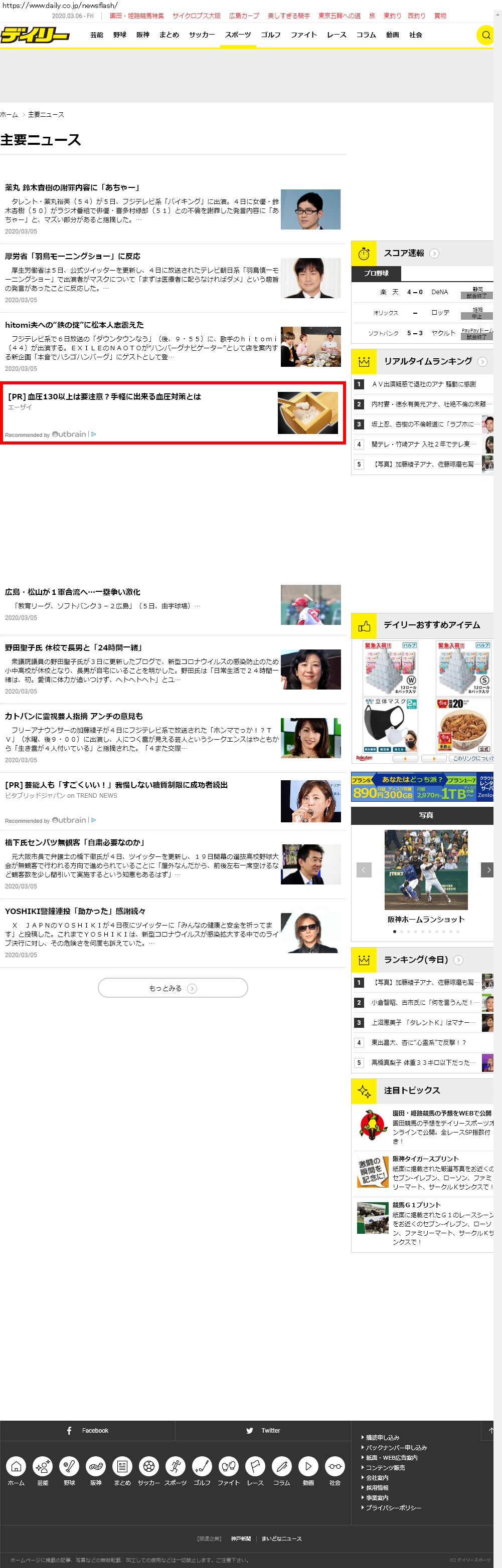
Task: Open the プライバシーポリシー footer link
Action: (393, 1507)
